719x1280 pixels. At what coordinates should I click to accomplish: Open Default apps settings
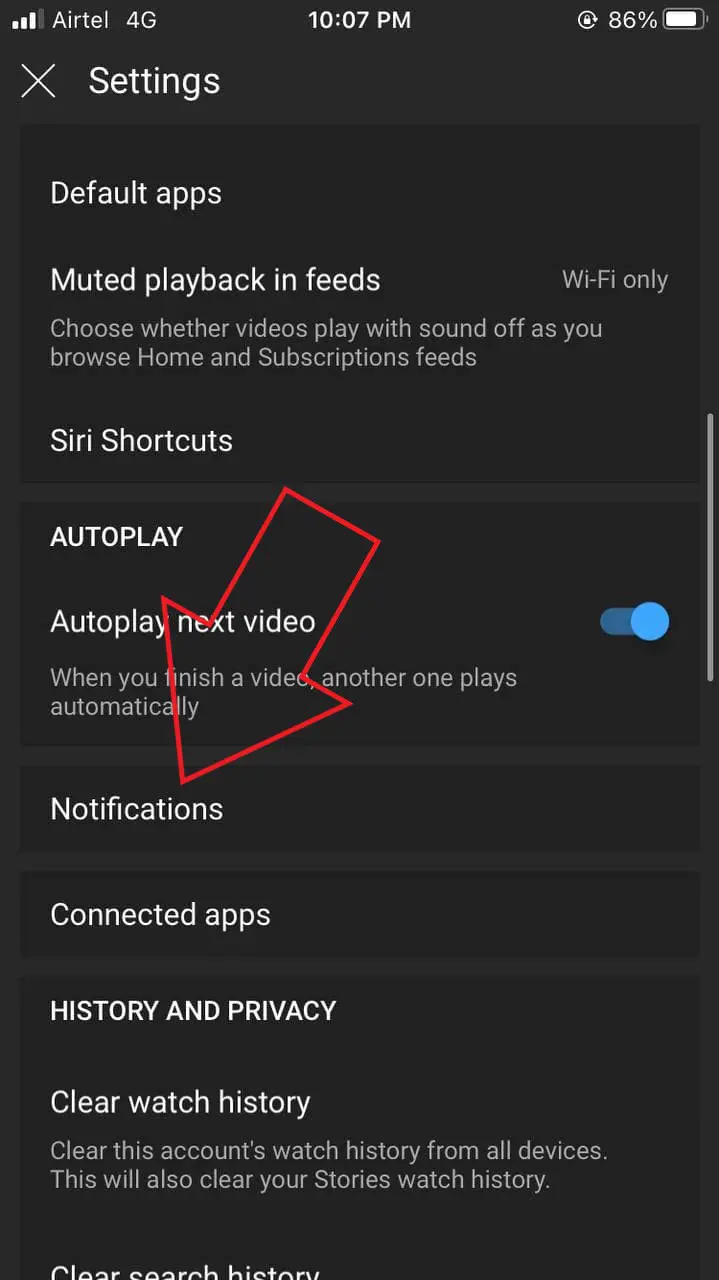pyautogui.click(x=136, y=193)
